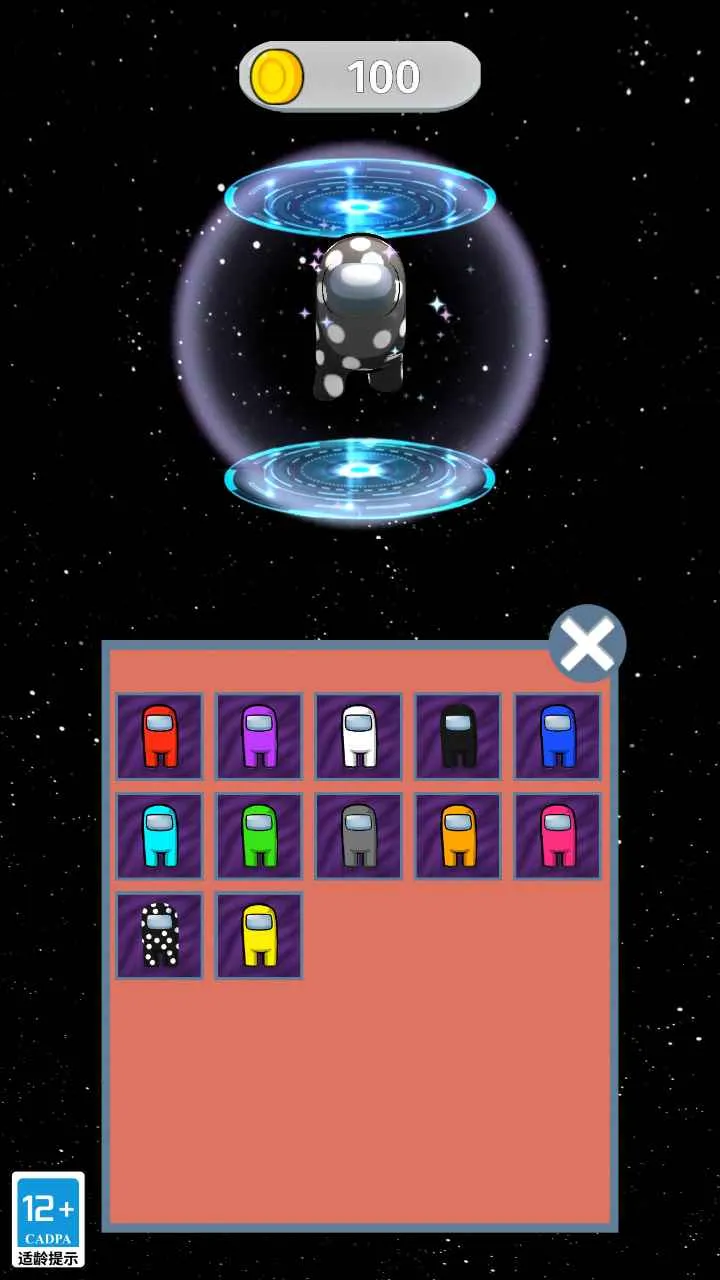Select the blue crewmate skin

tap(557, 737)
